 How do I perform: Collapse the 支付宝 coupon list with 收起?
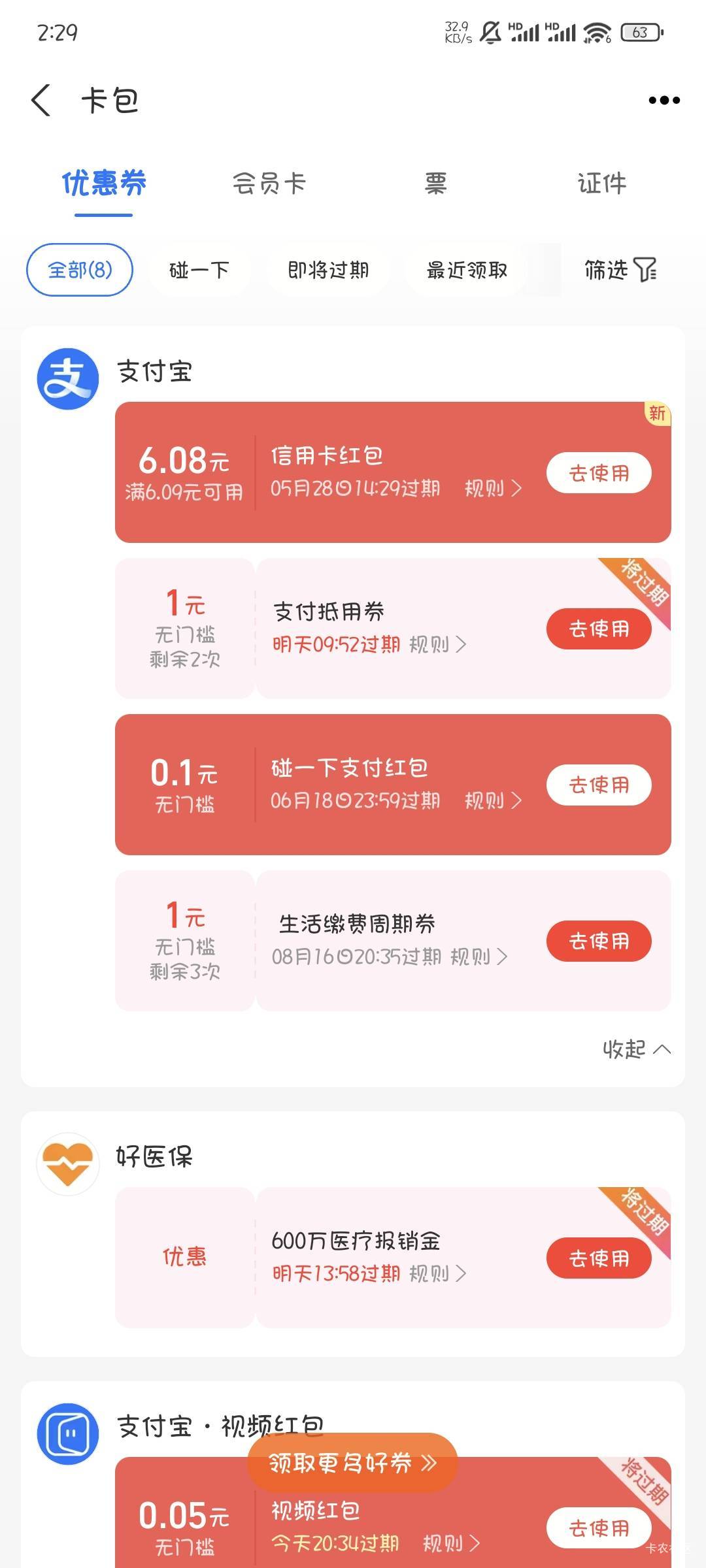pyautogui.click(x=637, y=1049)
